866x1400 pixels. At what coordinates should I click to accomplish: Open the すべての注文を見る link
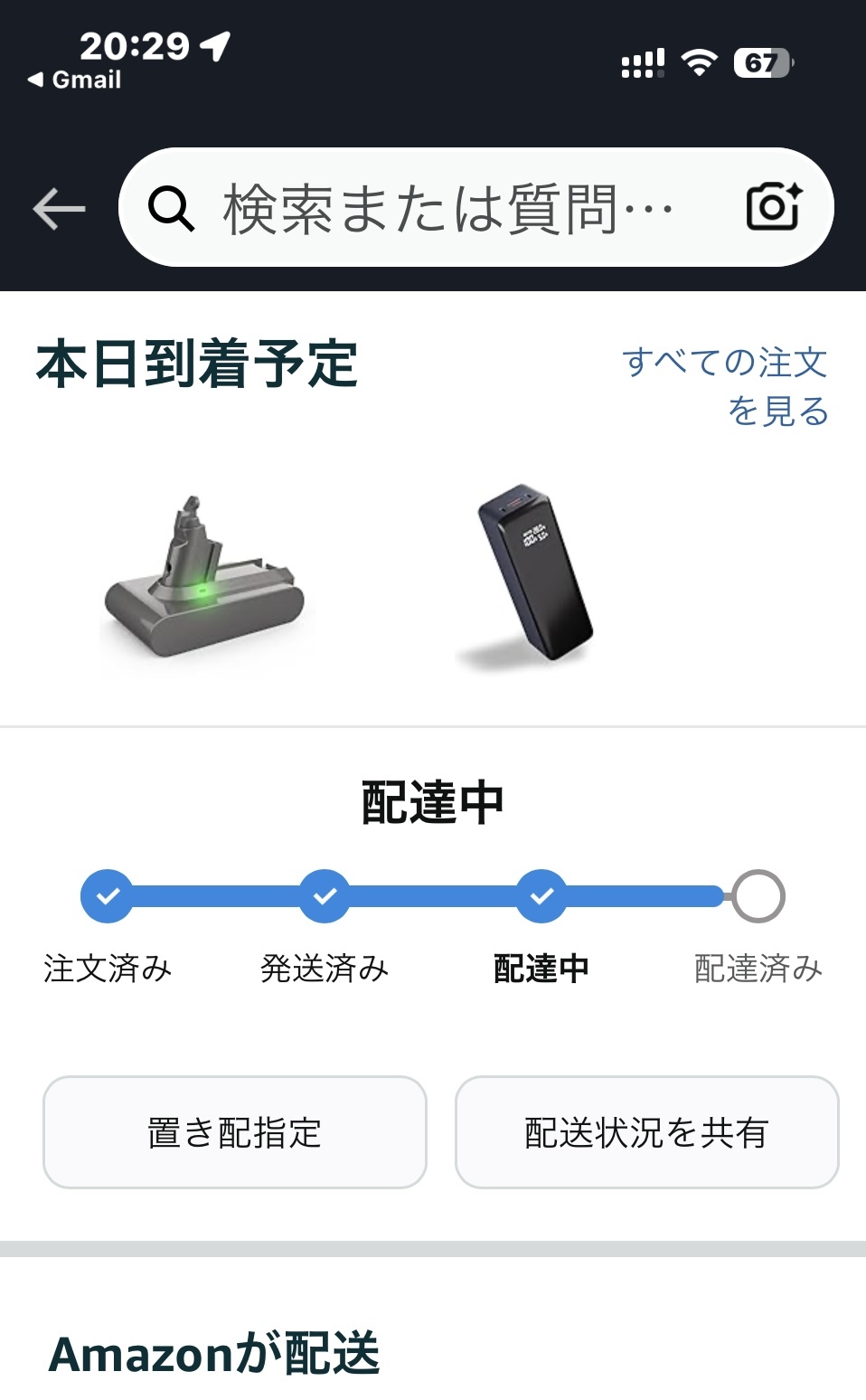tap(725, 386)
